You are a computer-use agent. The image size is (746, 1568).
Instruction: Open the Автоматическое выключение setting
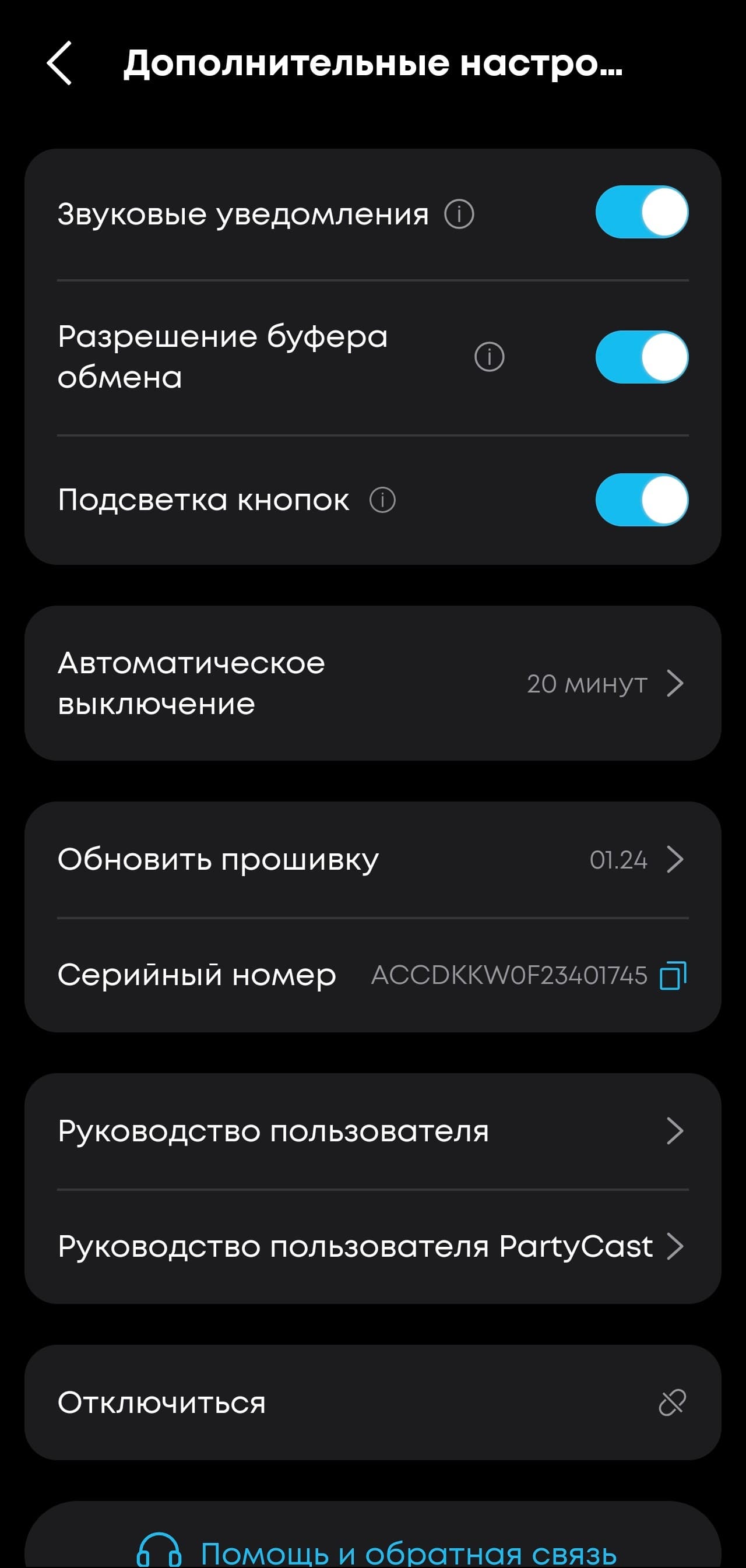372,683
